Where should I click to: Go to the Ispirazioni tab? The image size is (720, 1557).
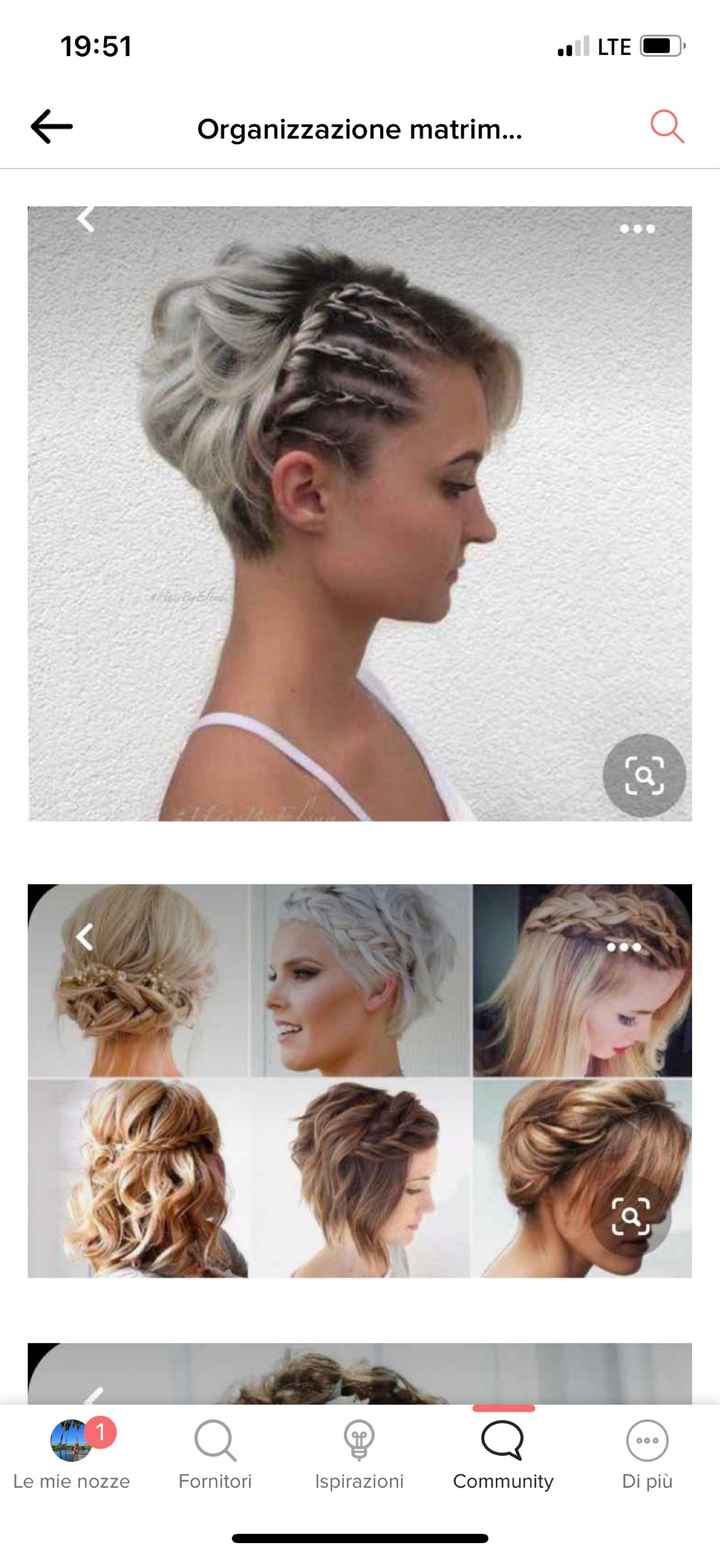coord(359,1455)
